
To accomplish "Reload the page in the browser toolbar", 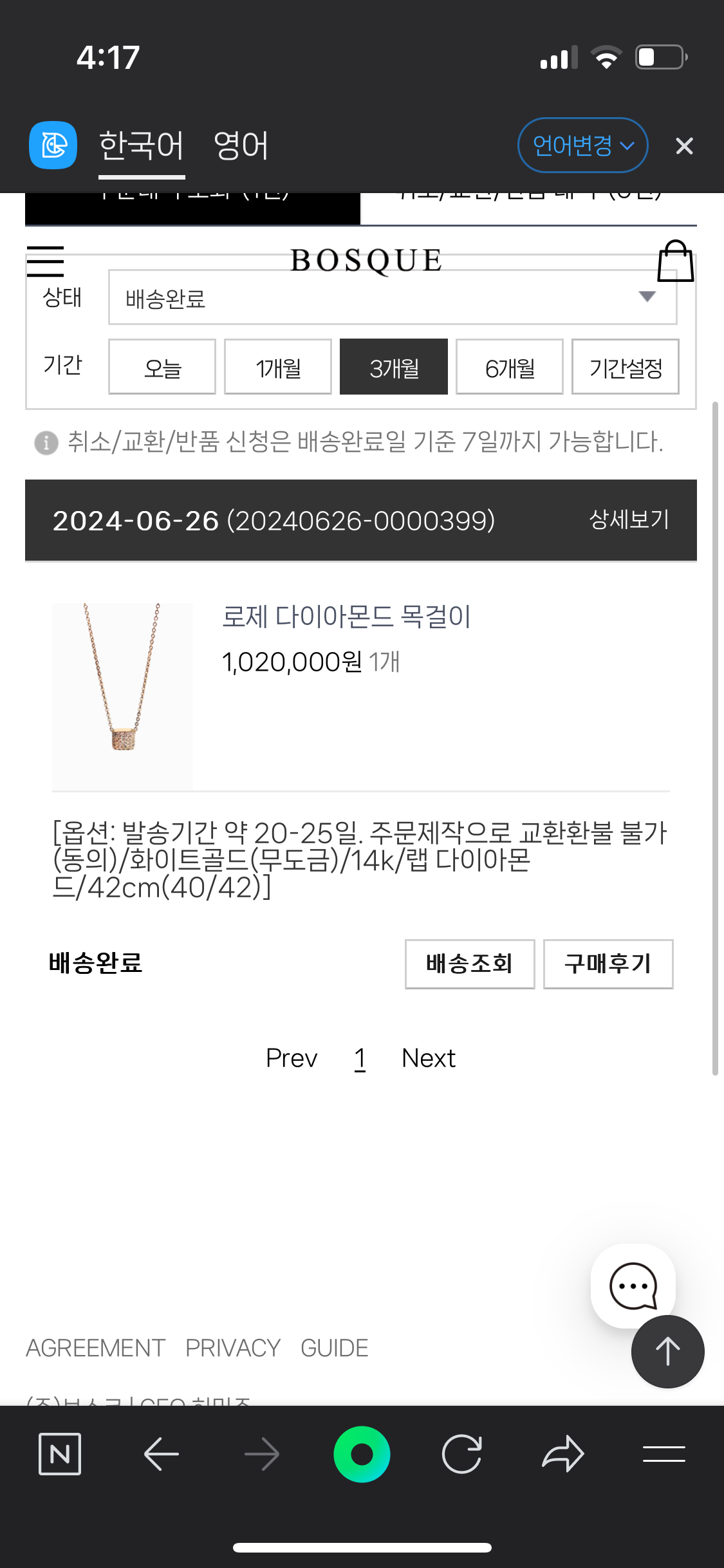I will pos(462,1454).
